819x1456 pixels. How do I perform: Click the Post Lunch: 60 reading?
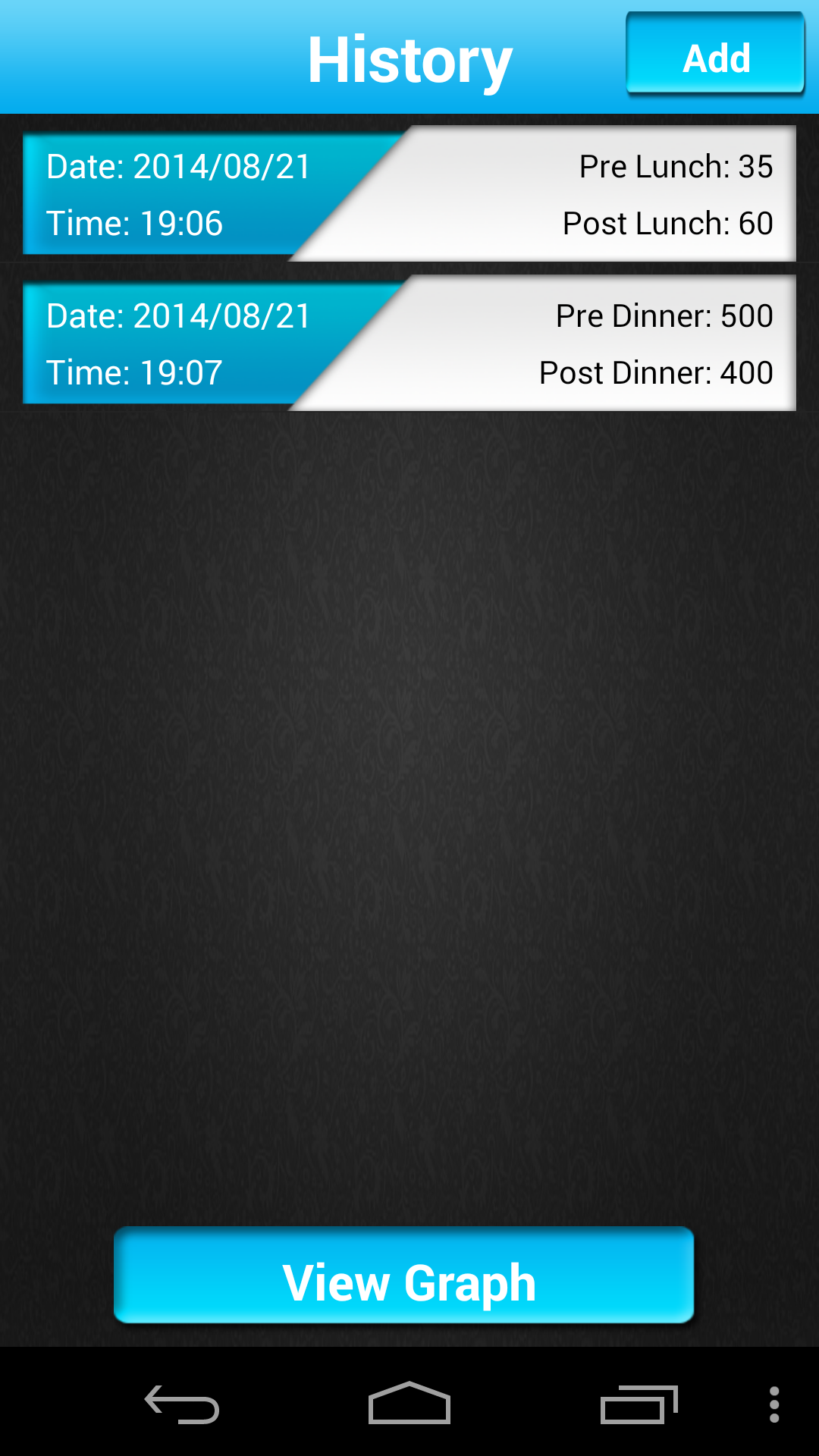(x=666, y=223)
